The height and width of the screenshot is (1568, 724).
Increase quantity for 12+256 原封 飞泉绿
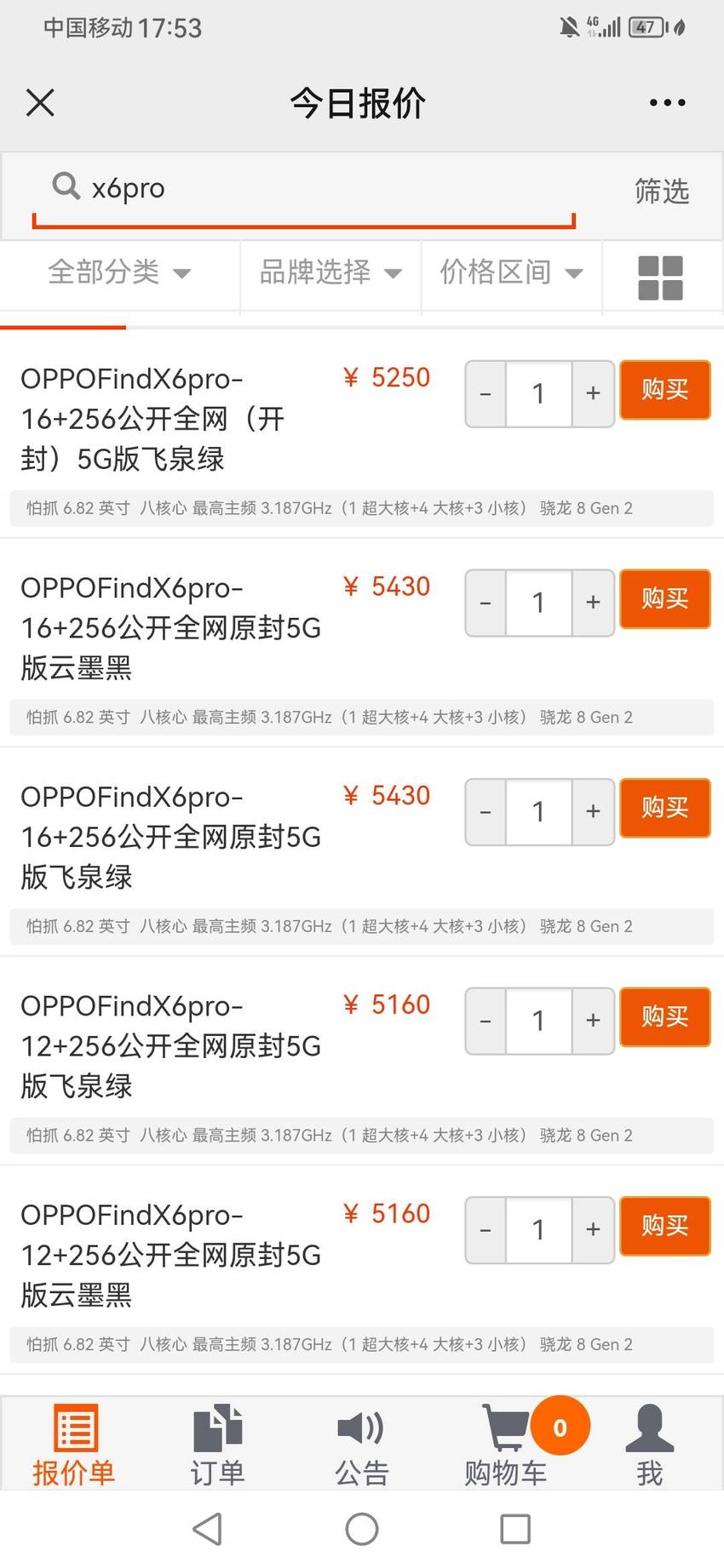point(593,1021)
